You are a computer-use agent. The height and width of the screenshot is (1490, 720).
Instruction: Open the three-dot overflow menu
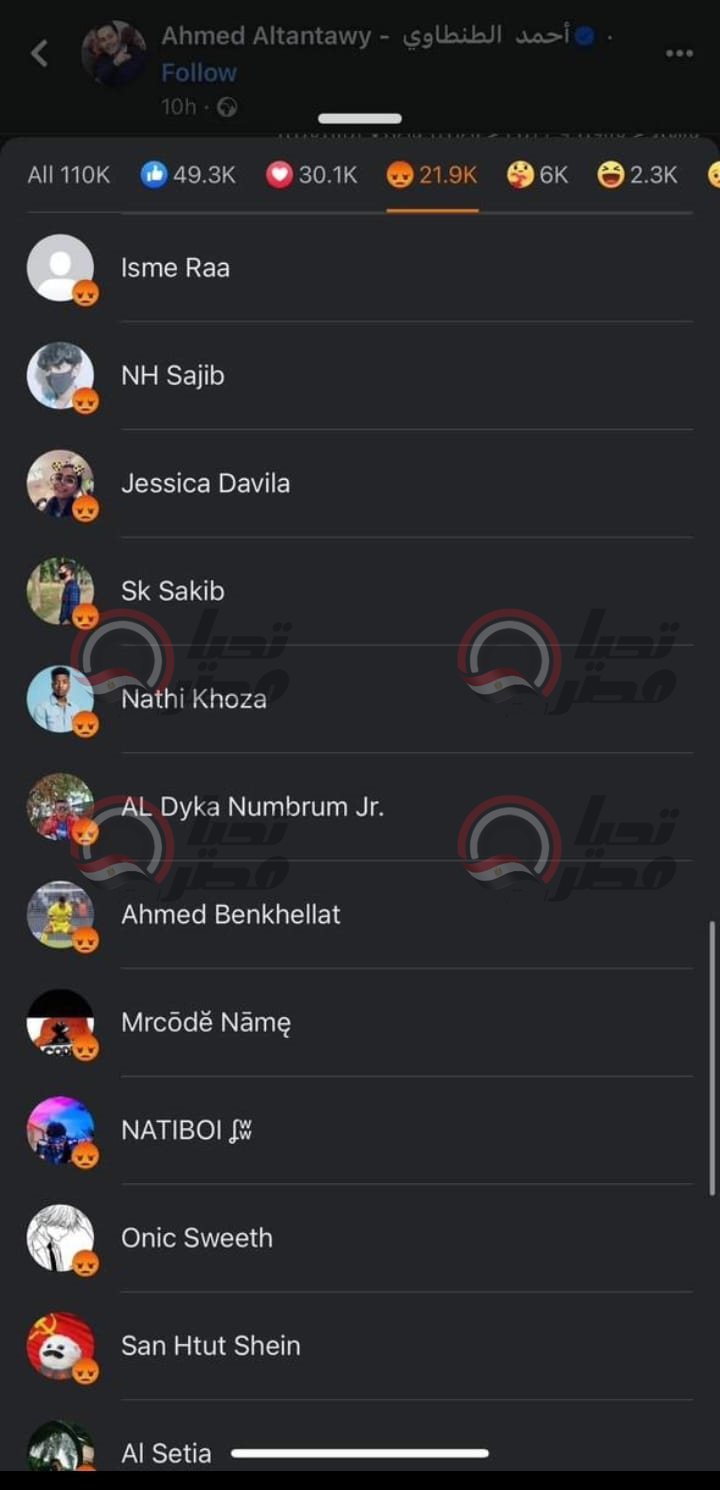coord(679,53)
